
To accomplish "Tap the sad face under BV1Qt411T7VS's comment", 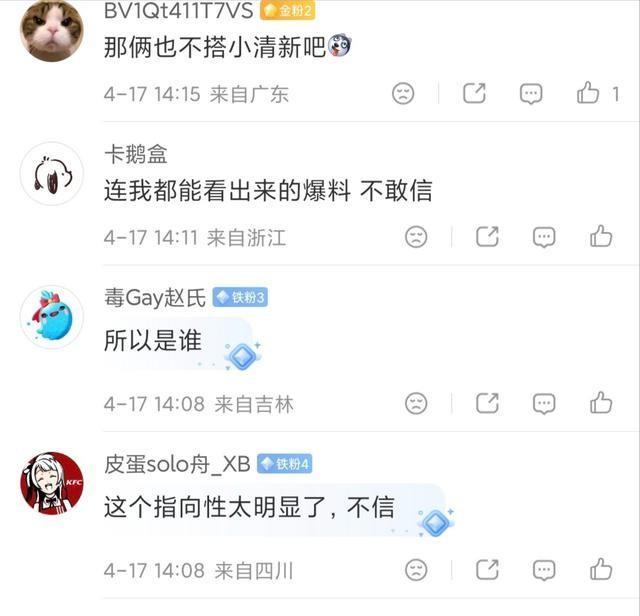I will [402, 93].
